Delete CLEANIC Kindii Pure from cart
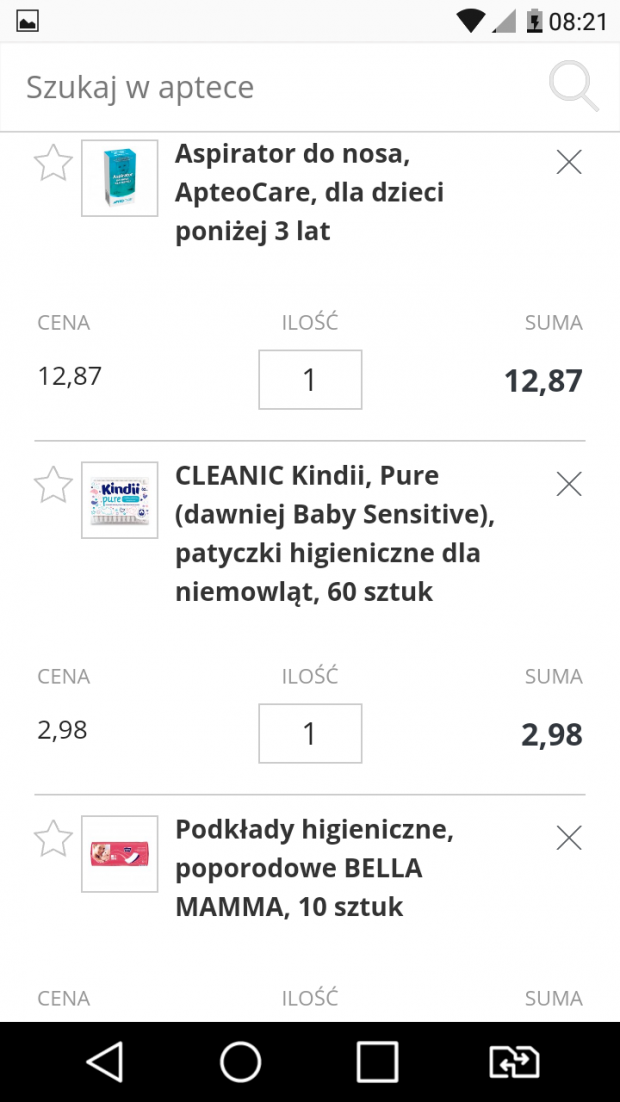The width and height of the screenshot is (620, 1102). [x=569, y=484]
